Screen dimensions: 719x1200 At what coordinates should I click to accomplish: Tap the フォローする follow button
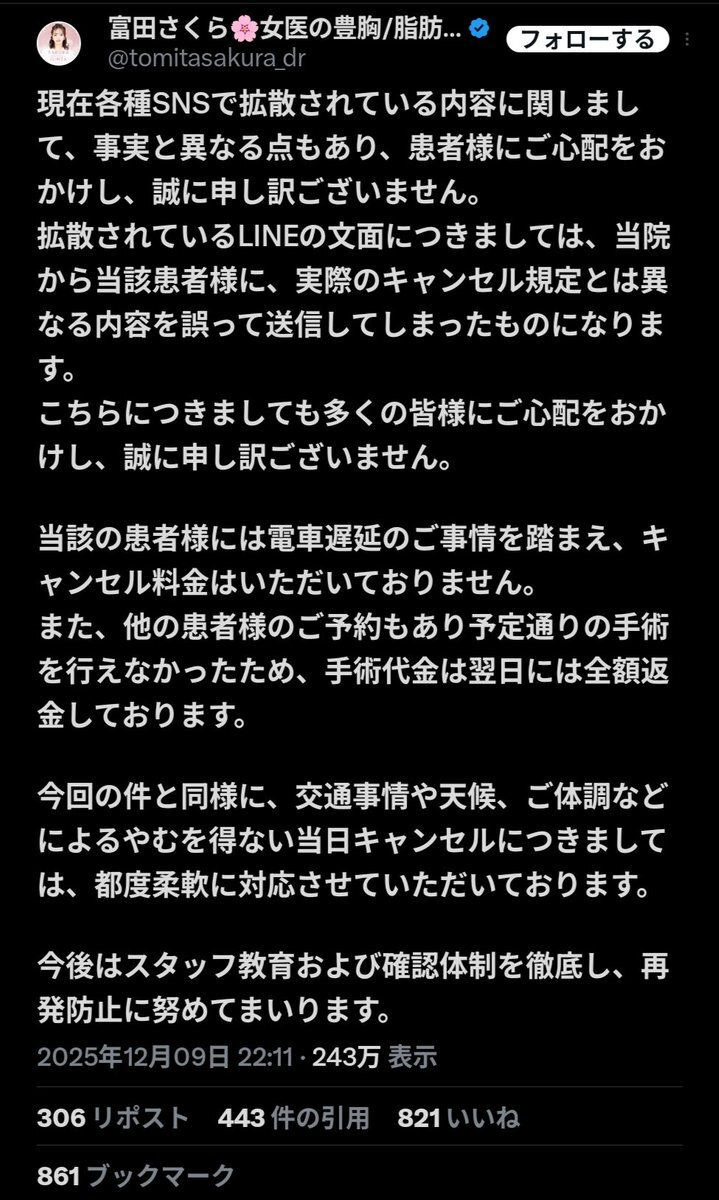click(587, 40)
